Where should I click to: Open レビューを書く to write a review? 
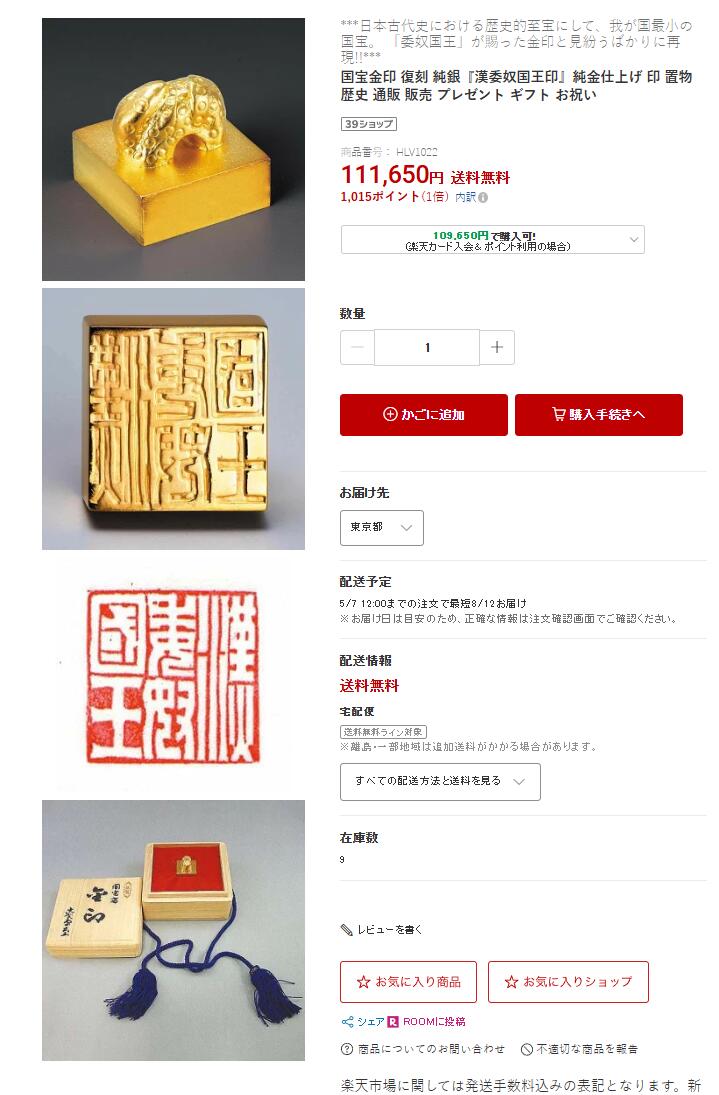coord(382,930)
